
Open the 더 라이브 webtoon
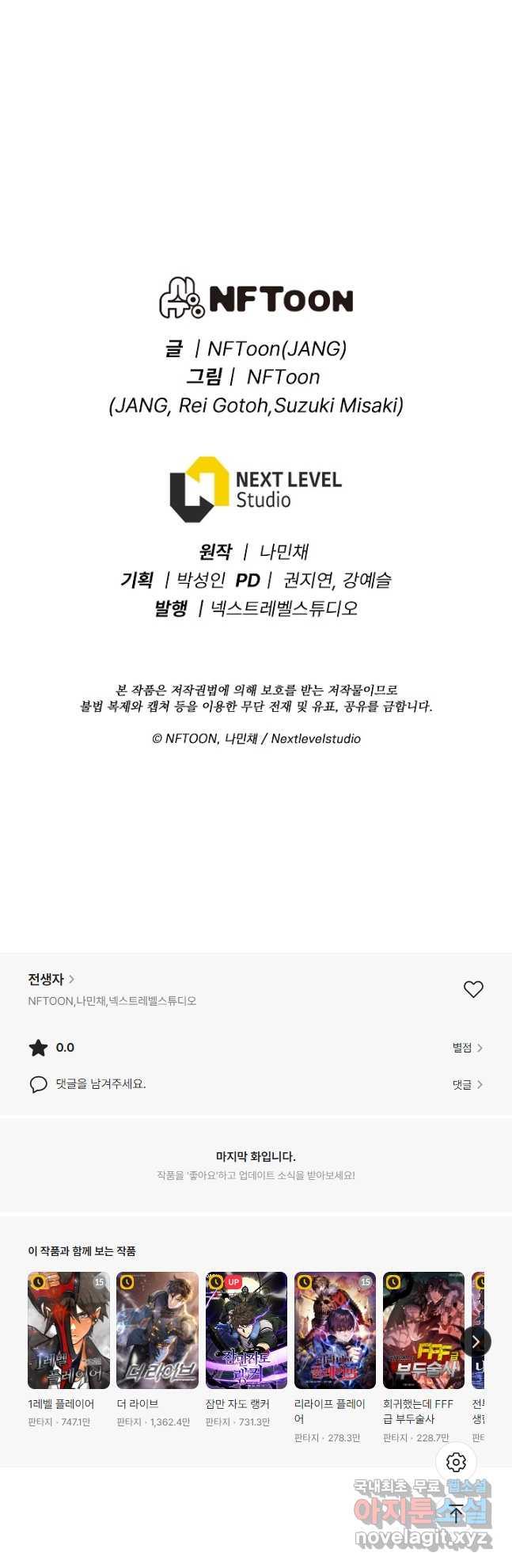tap(157, 1330)
